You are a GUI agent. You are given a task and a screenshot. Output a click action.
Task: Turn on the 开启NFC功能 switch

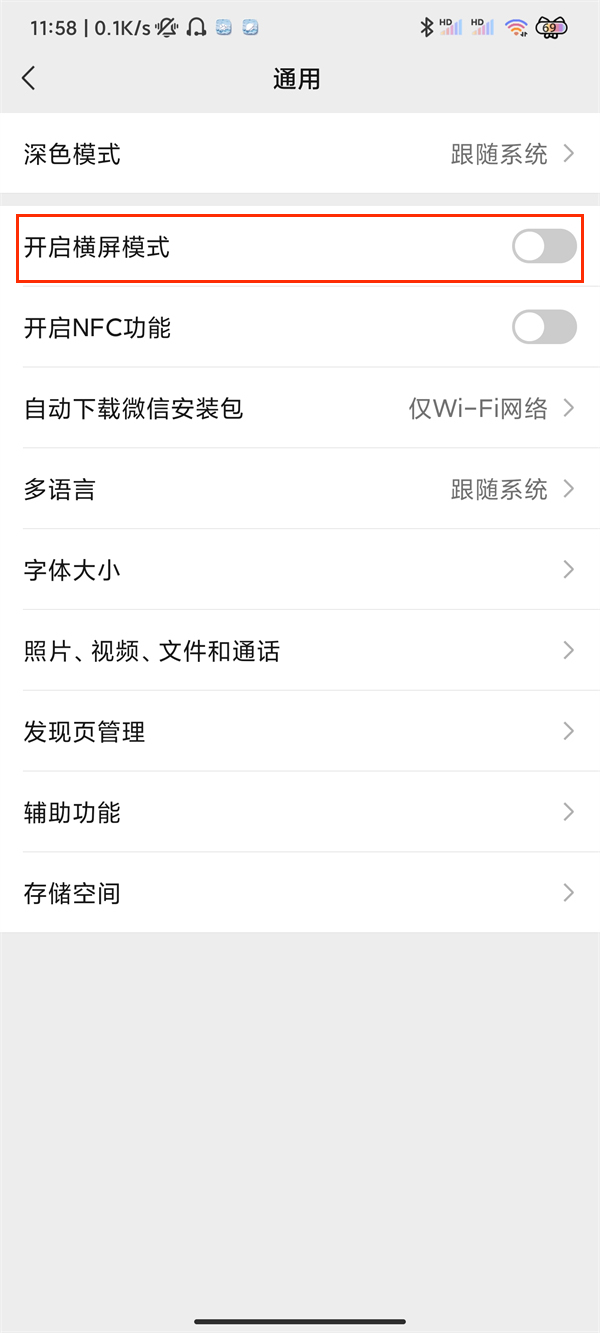[544, 327]
